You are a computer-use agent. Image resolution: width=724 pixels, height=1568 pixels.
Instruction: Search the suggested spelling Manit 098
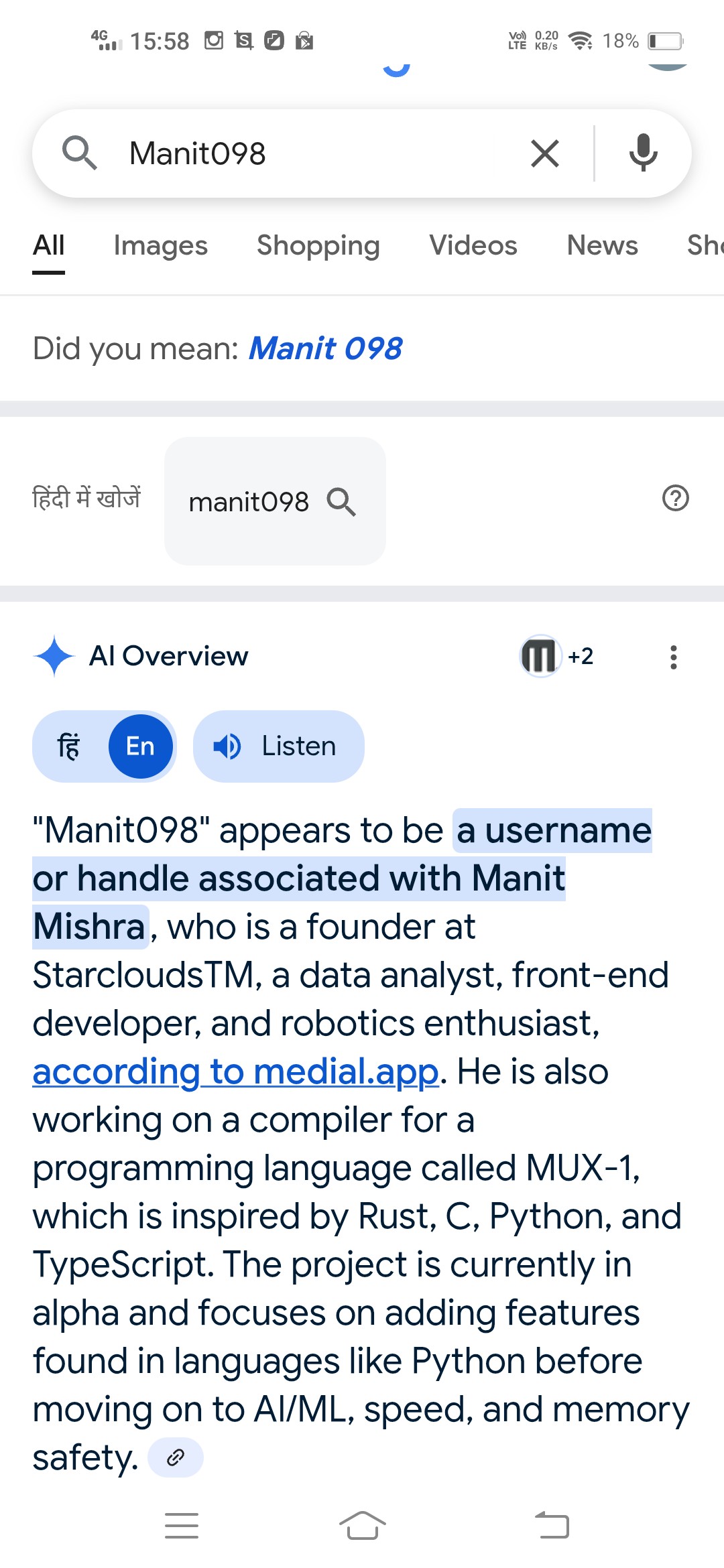[x=326, y=348]
